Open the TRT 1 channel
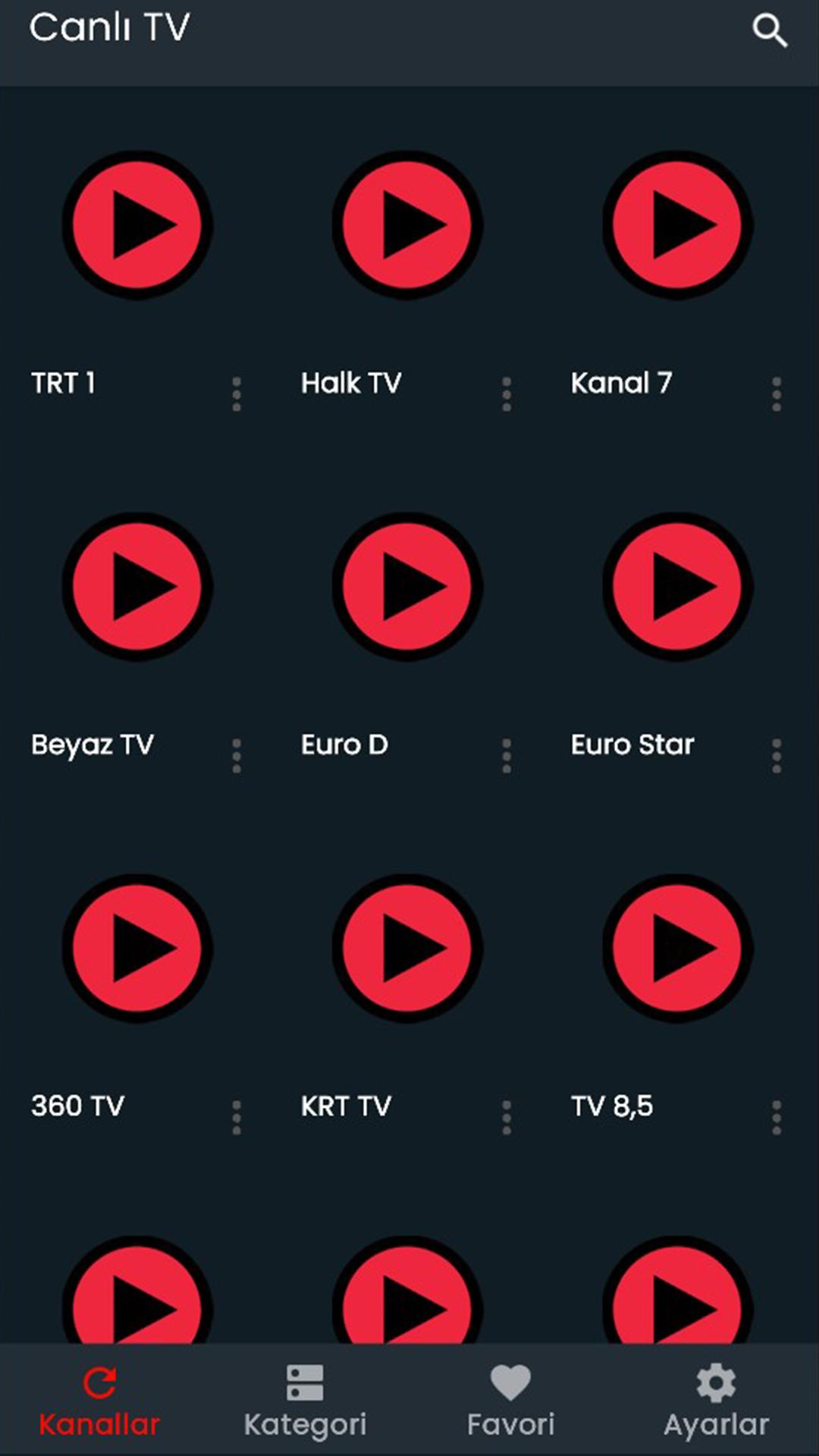This screenshot has width=819, height=1456. click(x=137, y=225)
